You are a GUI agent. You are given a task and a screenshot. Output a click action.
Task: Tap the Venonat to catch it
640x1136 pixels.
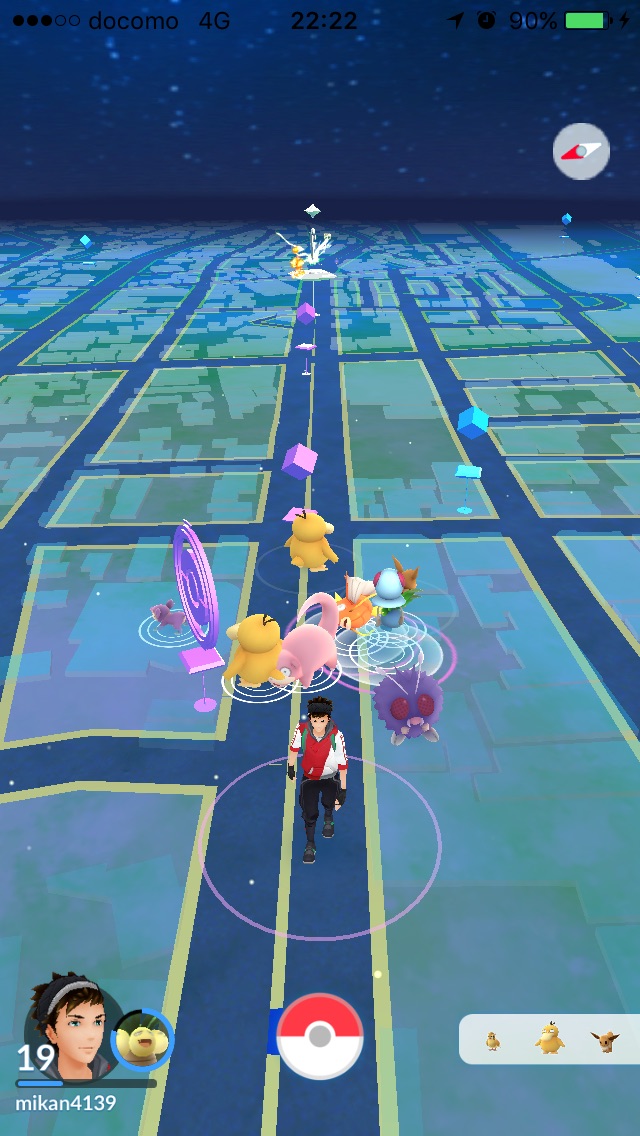pos(408,704)
